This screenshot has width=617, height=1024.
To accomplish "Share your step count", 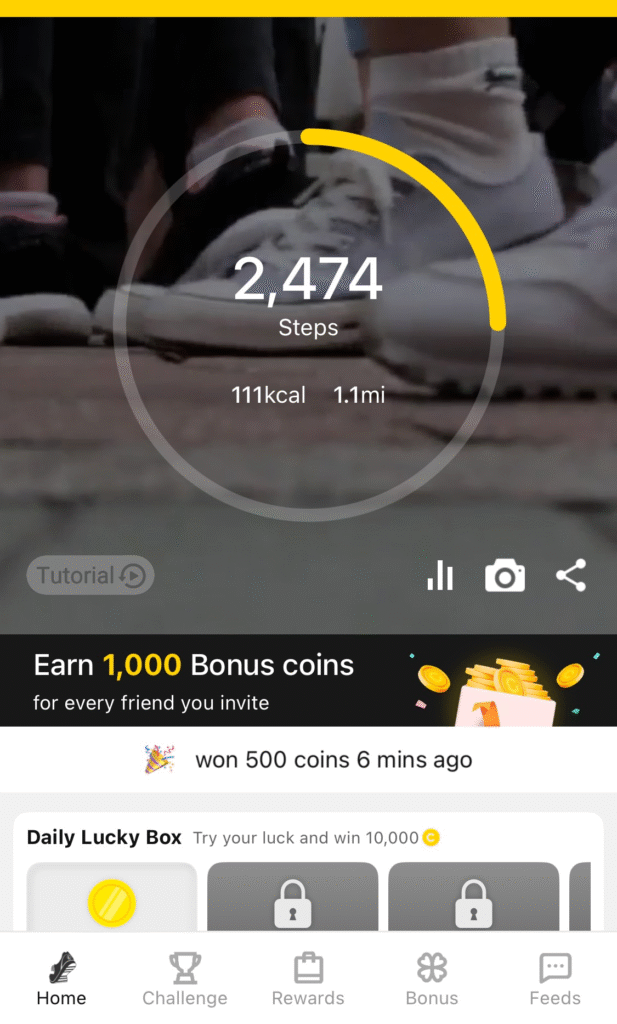I will tap(571, 576).
